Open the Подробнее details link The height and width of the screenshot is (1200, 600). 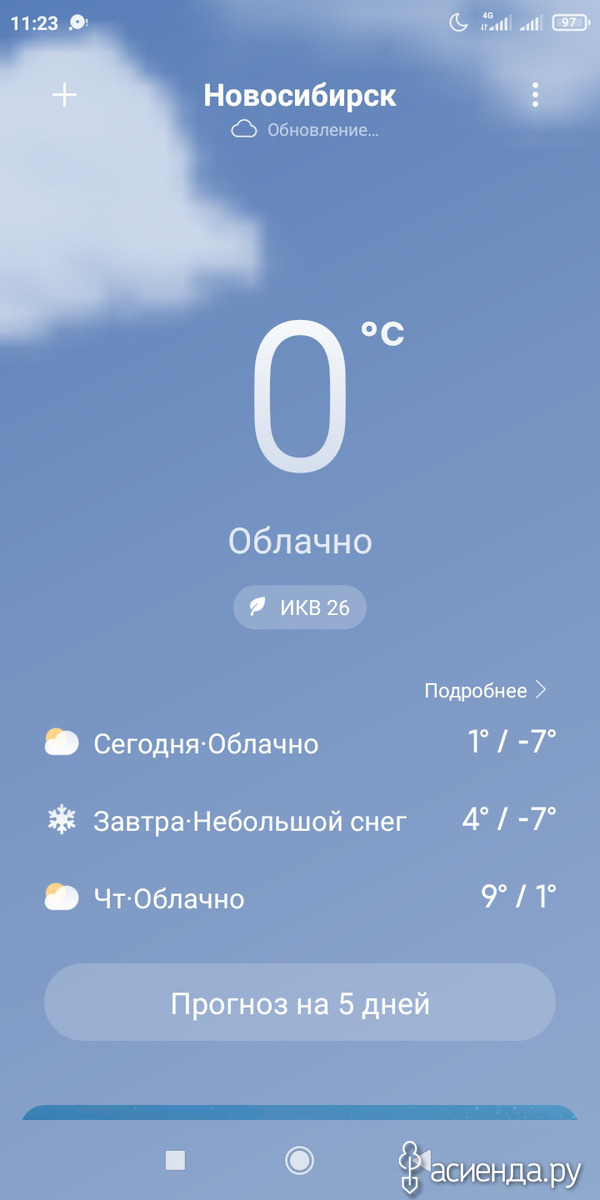[486, 691]
